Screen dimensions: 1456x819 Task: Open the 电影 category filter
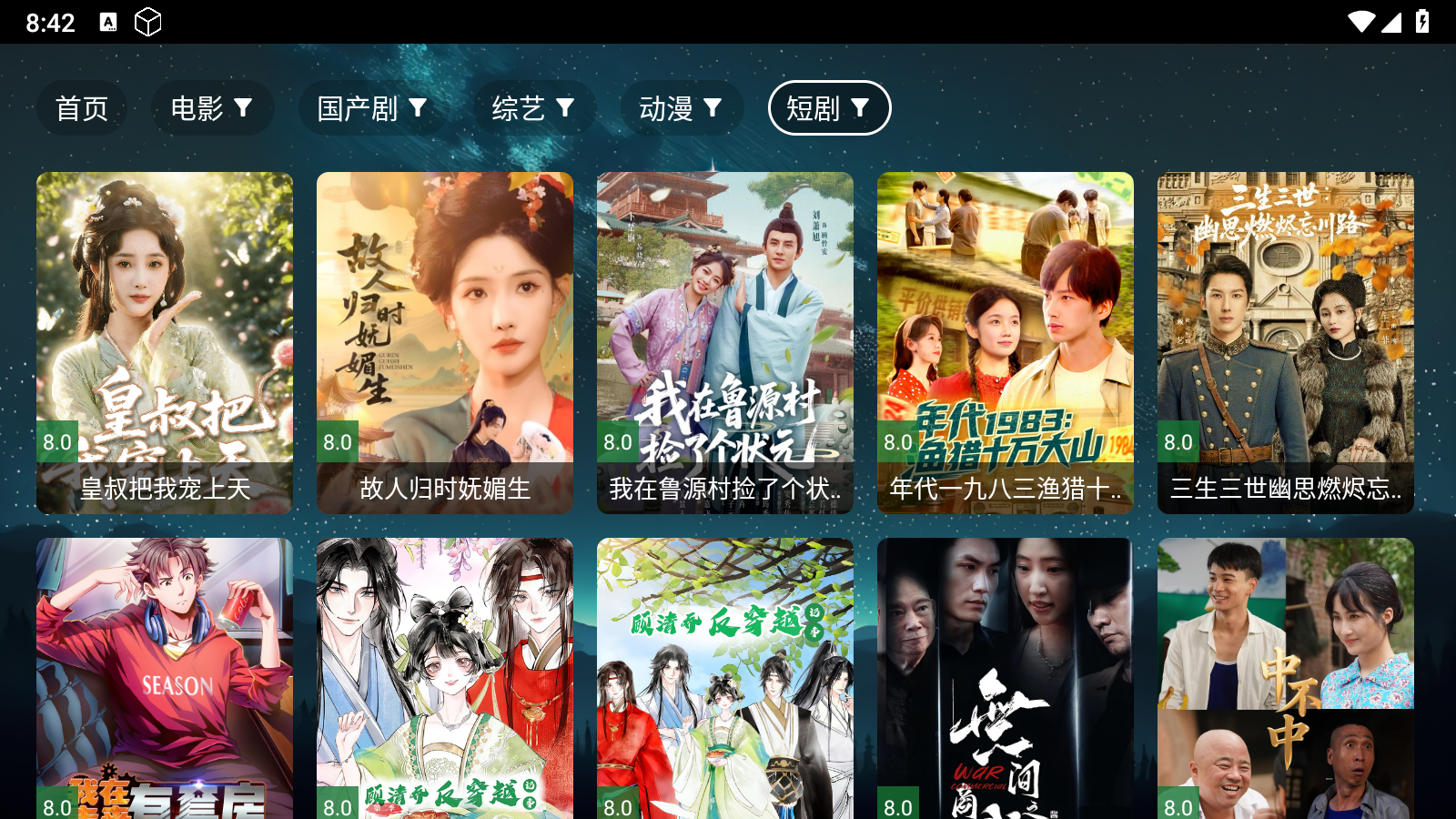pos(212,108)
